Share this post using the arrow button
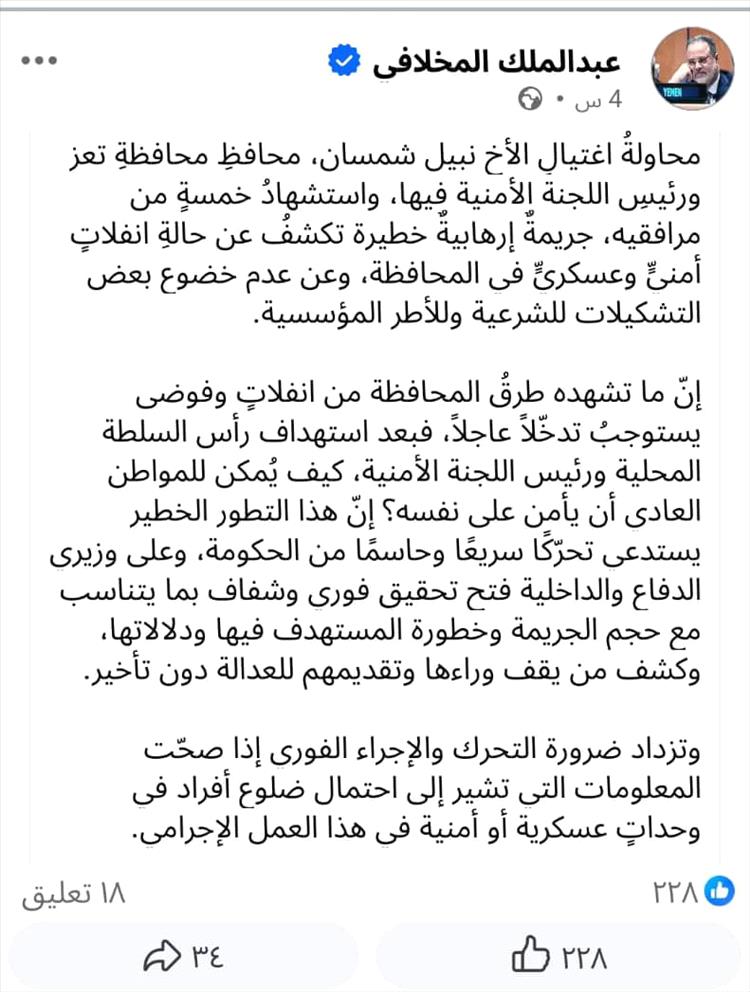Image resolution: width=750 pixels, height=992 pixels. pos(184,957)
